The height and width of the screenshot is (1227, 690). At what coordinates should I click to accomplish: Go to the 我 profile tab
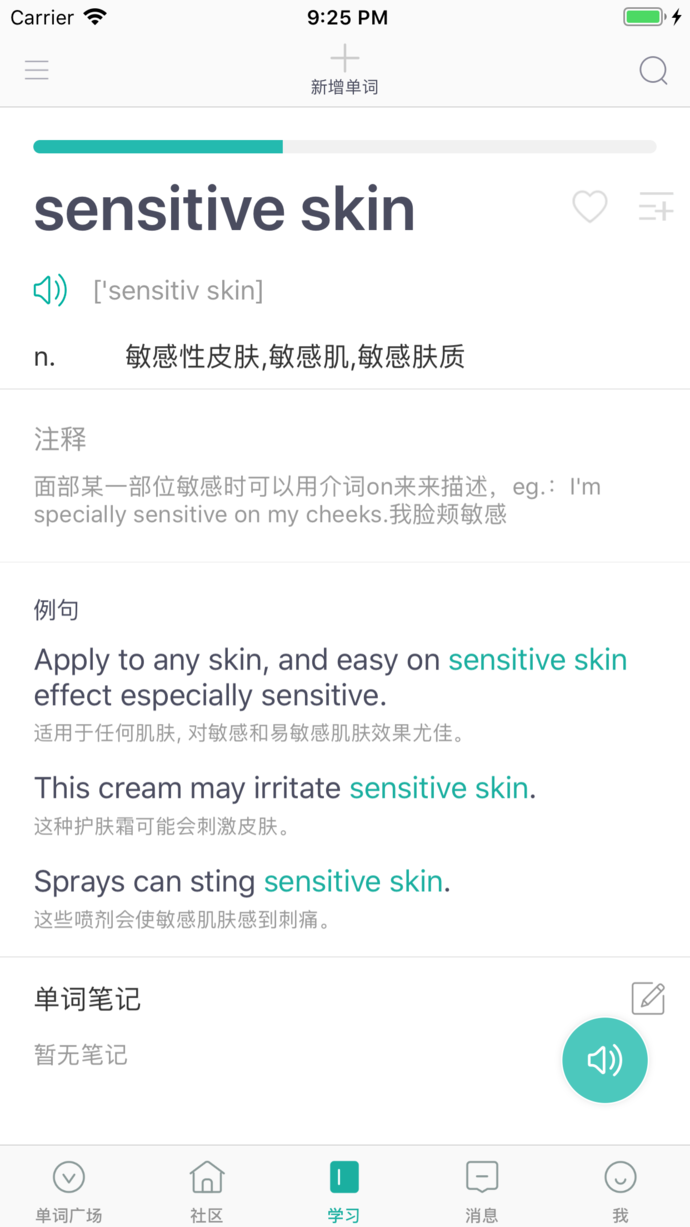point(620,1192)
